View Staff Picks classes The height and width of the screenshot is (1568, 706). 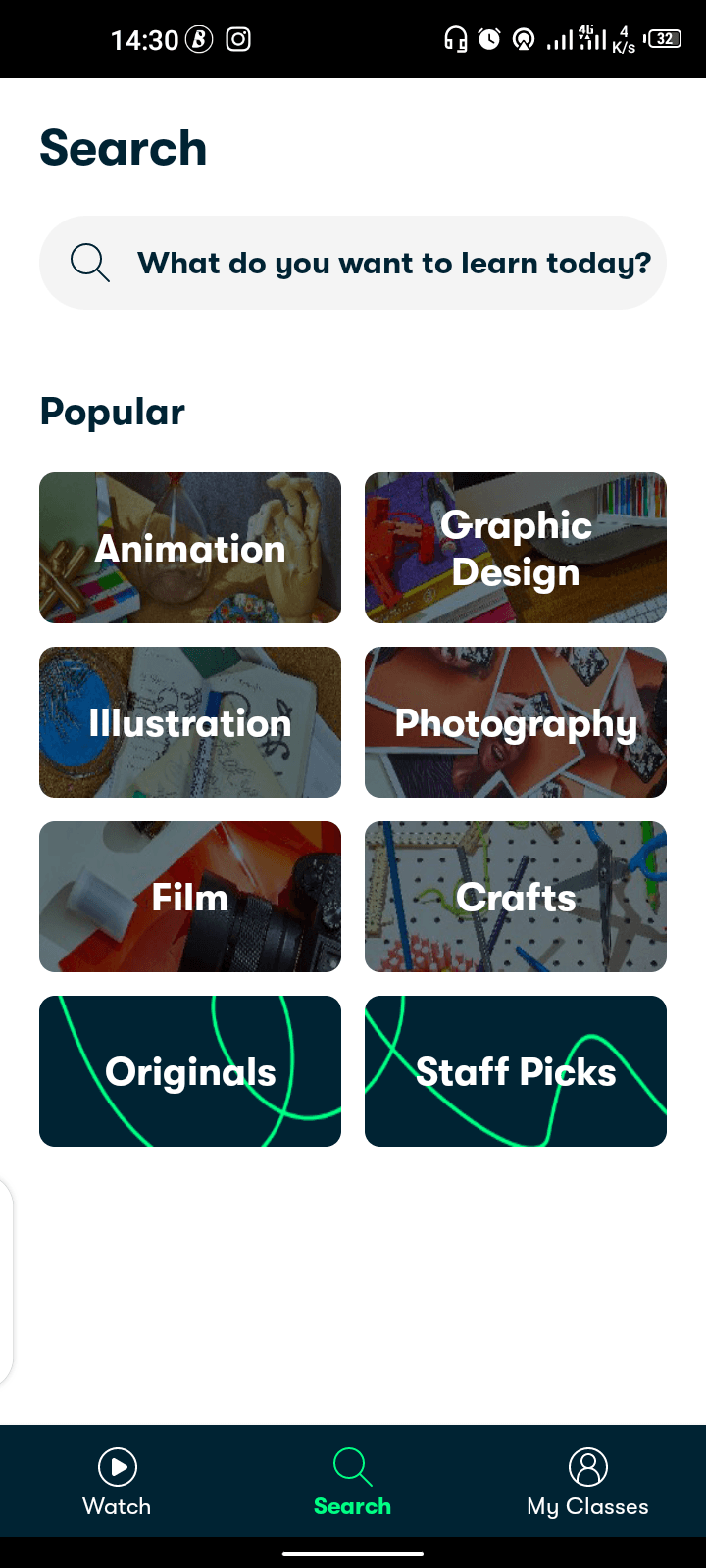[515, 1070]
